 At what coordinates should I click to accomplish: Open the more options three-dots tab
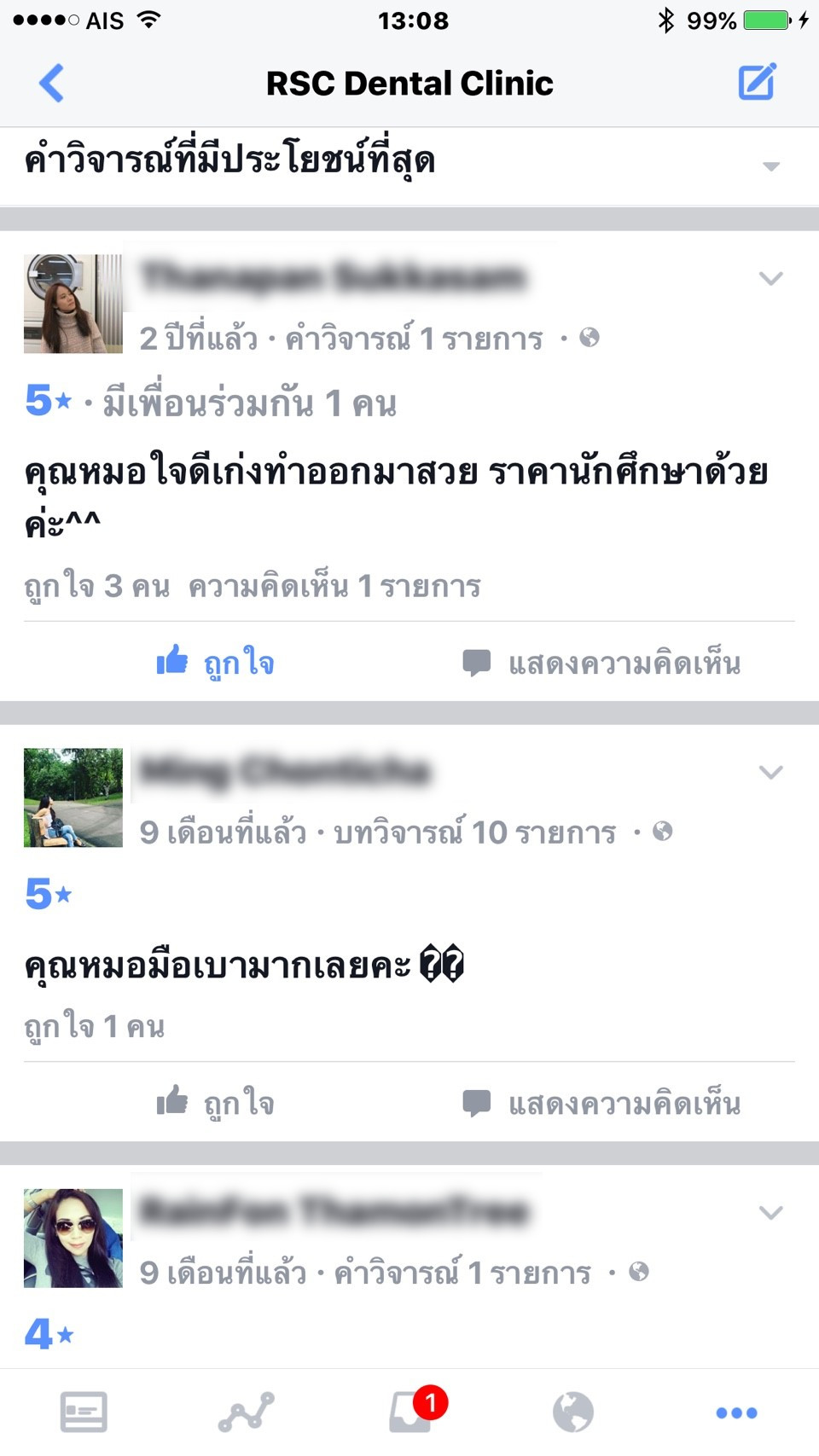737,1412
